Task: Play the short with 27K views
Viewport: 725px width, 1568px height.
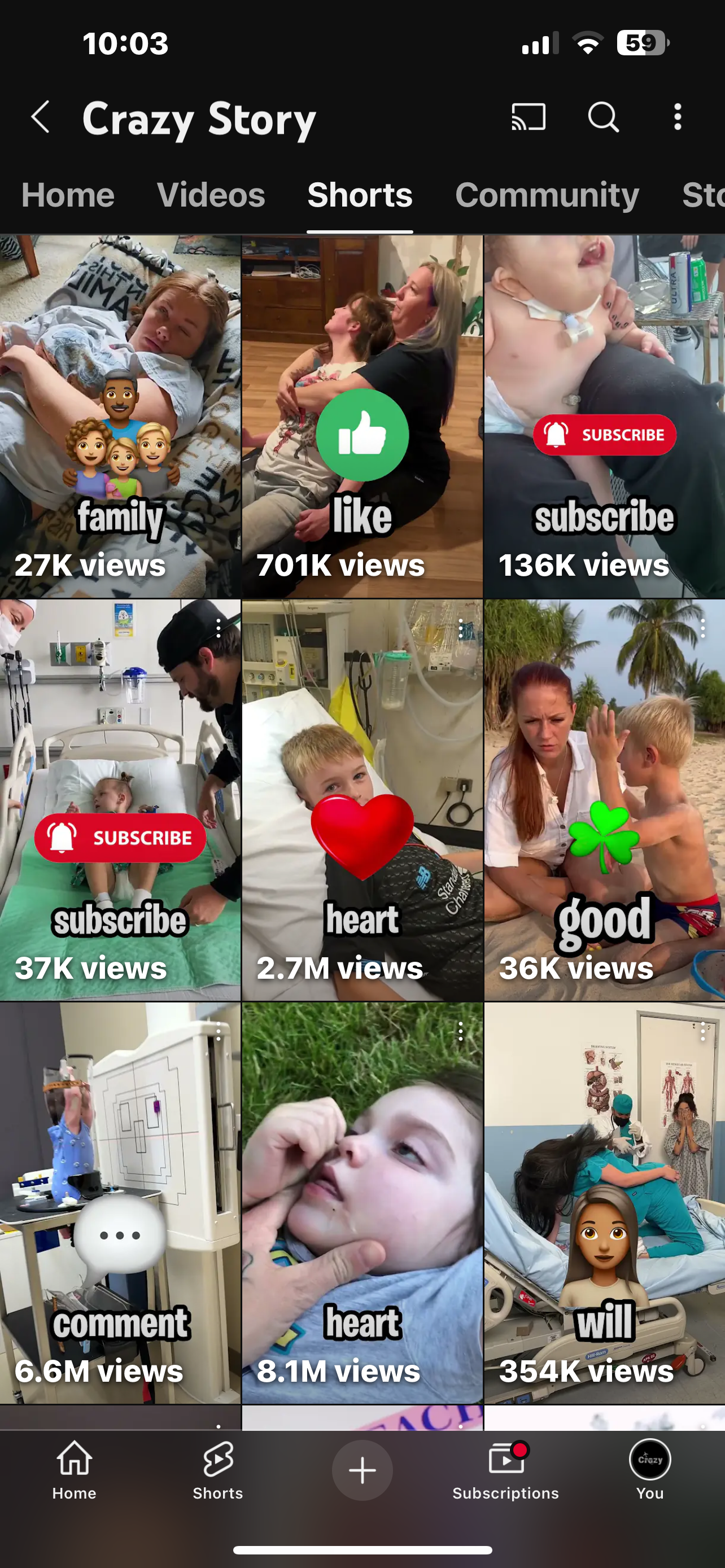Action: pyautogui.click(x=120, y=417)
